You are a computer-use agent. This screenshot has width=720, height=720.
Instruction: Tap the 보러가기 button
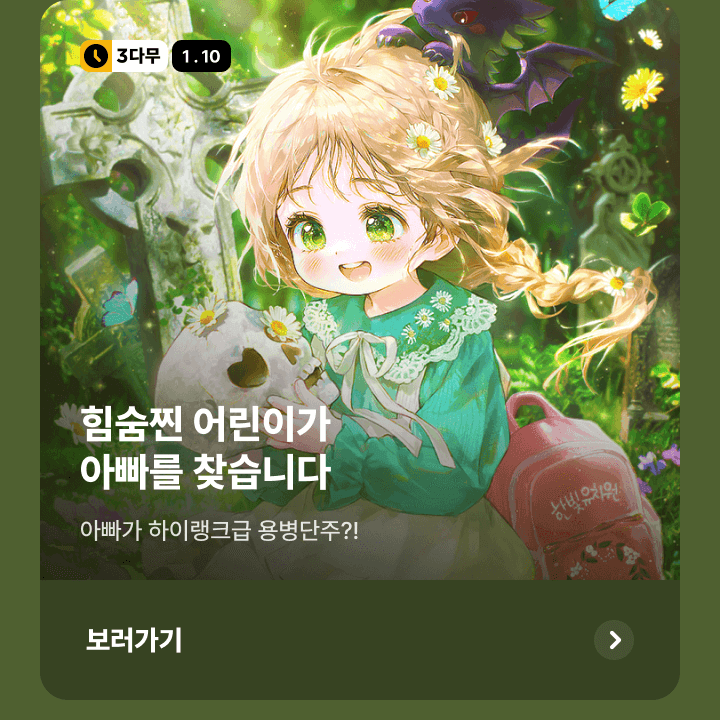pyautogui.click(x=359, y=640)
